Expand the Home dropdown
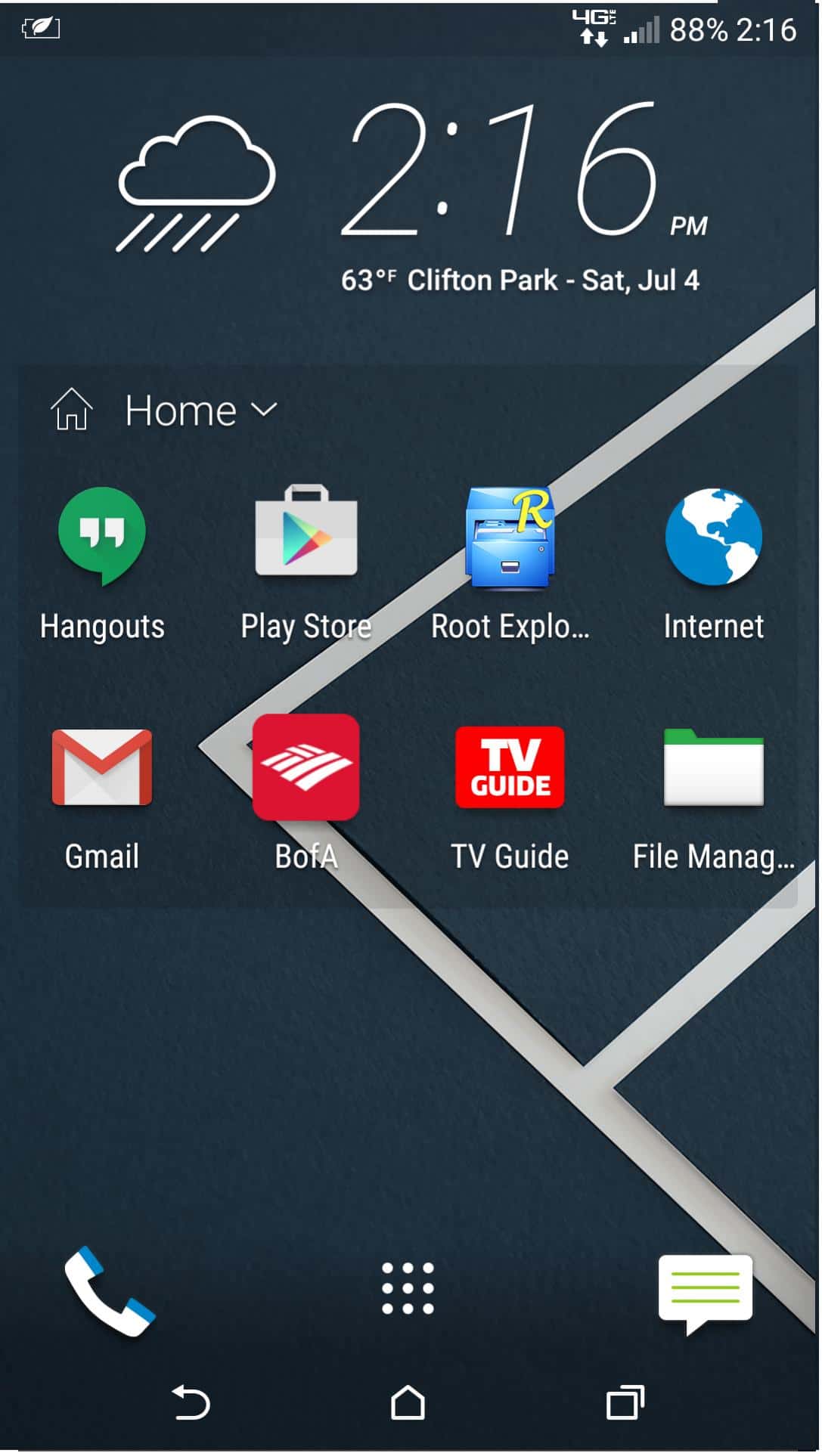The height and width of the screenshot is (1456, 822). (x=200, y=412)
